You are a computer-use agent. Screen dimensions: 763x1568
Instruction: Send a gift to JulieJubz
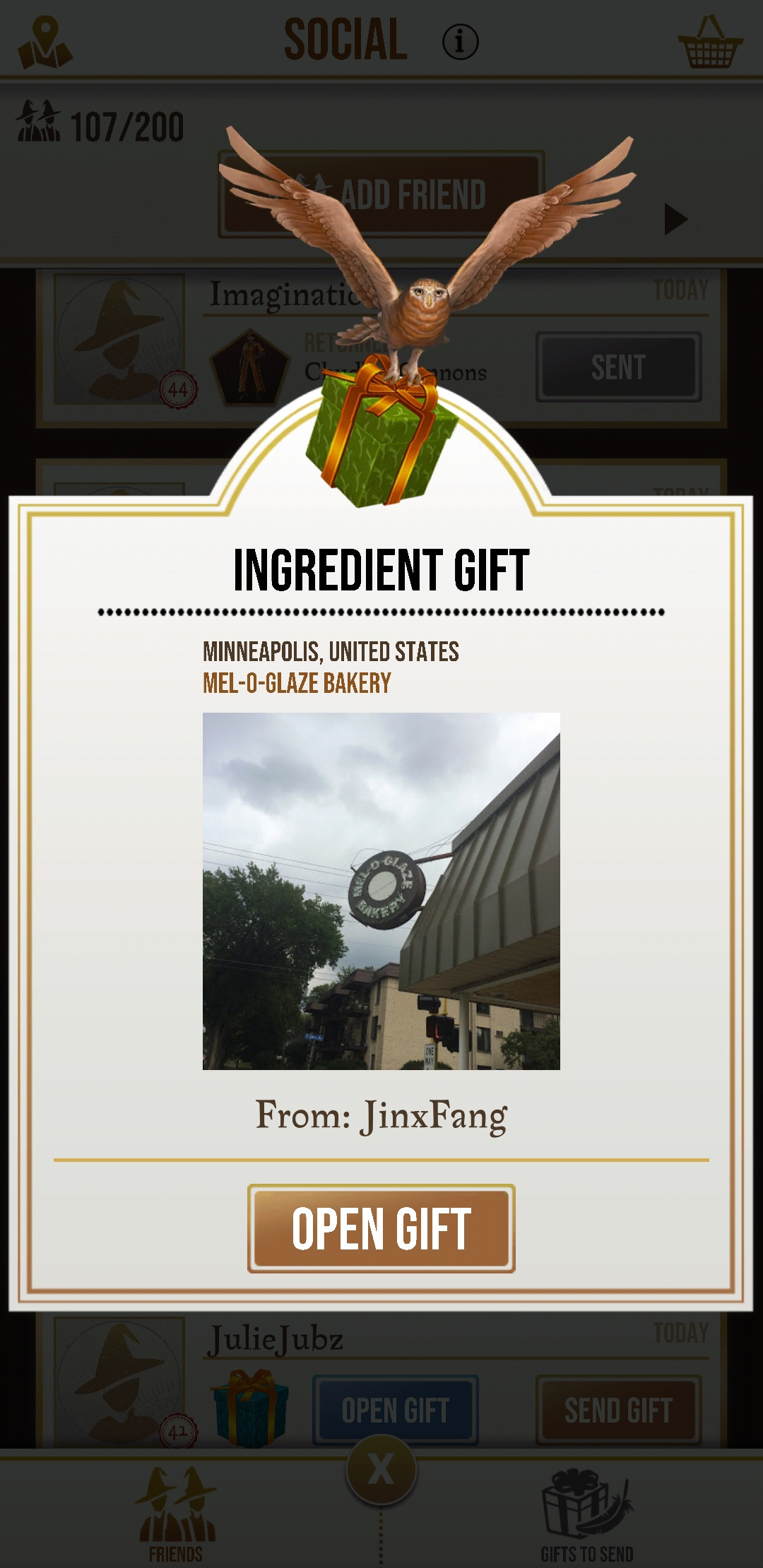pyautogui.click(x=618, y=1410)
